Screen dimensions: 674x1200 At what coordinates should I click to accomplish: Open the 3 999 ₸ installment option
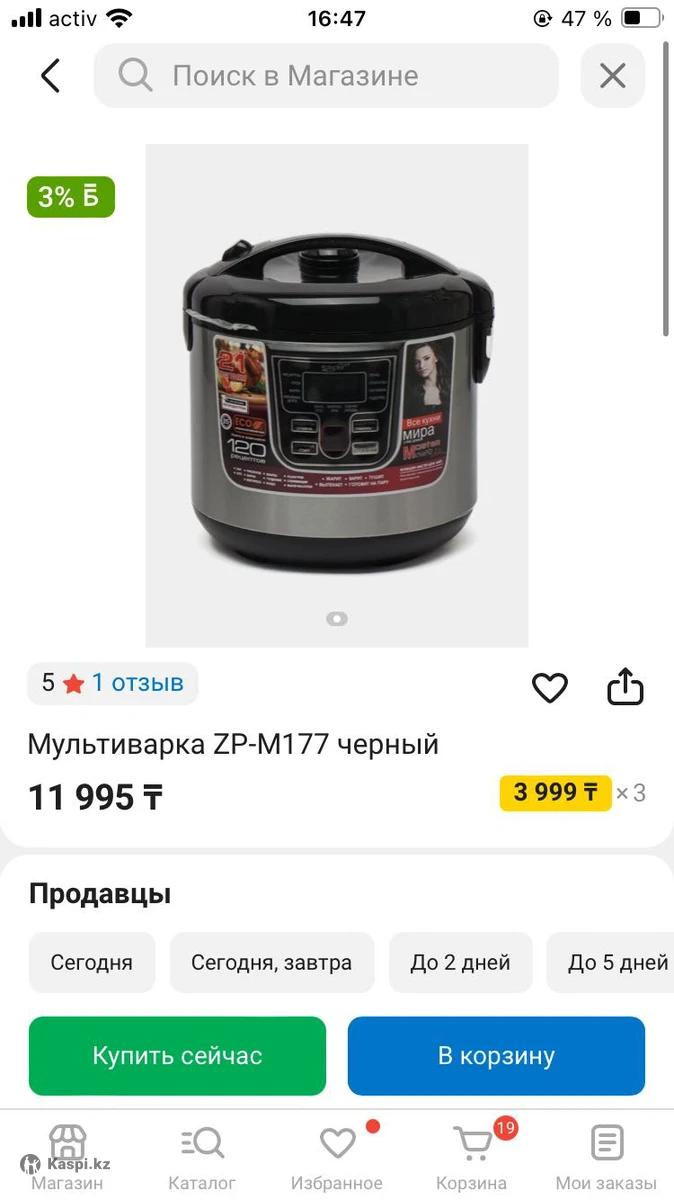[x=555, y=793]
